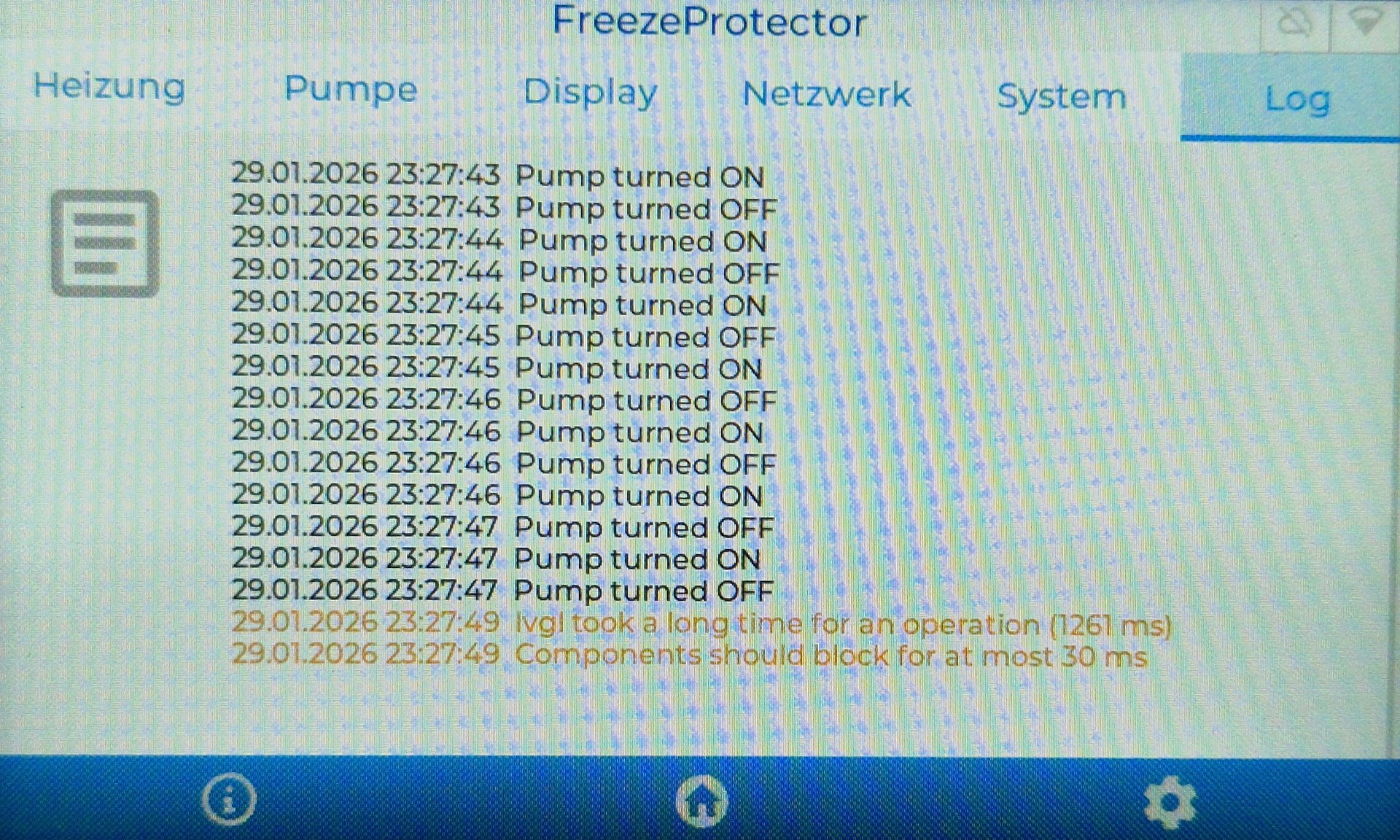This screenshot has width=1400, height=840.
Task: Open the Pumpe tab
Action: (351, 90)
